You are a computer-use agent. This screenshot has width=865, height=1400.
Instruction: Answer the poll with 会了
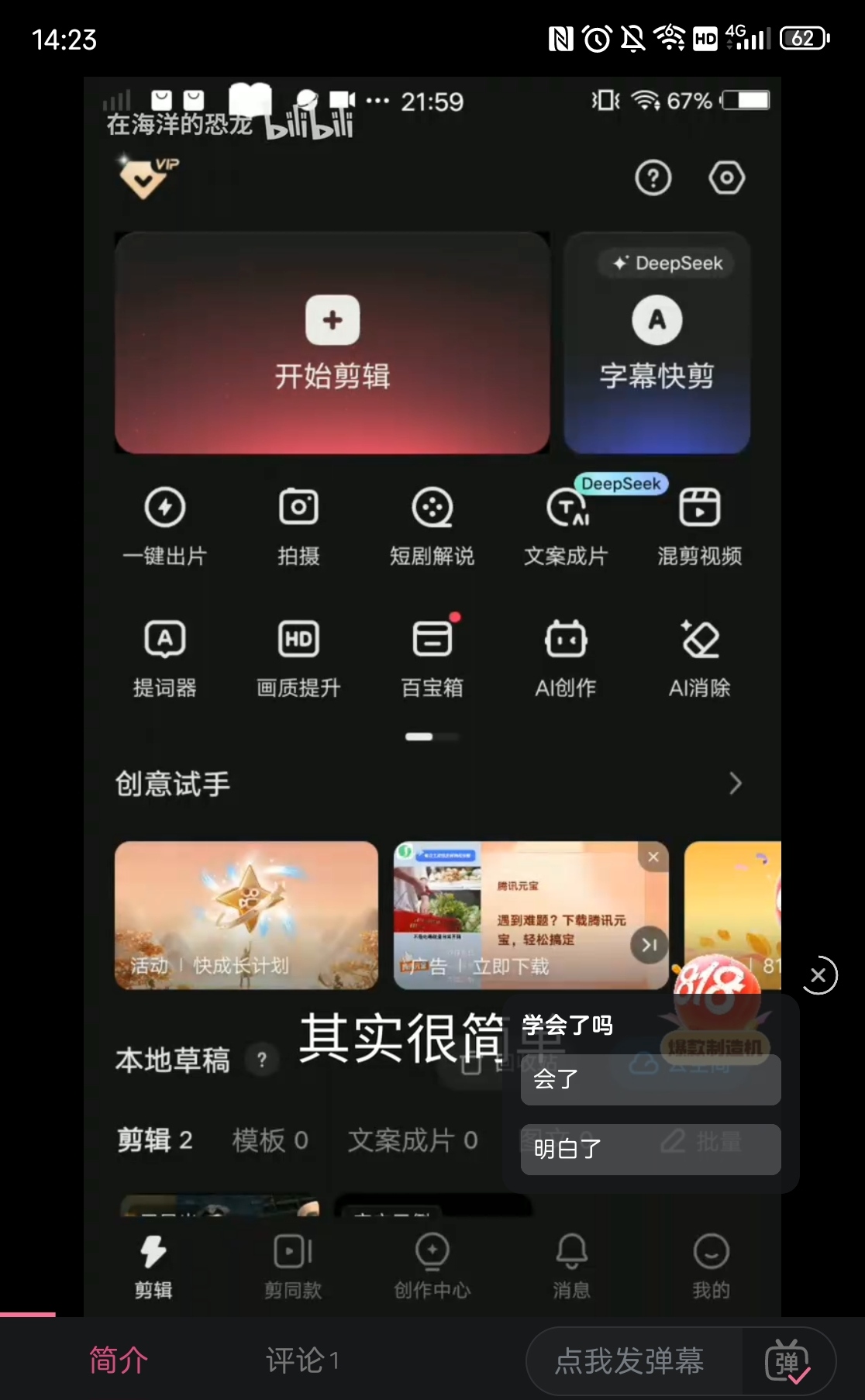tap(650, 1079)
